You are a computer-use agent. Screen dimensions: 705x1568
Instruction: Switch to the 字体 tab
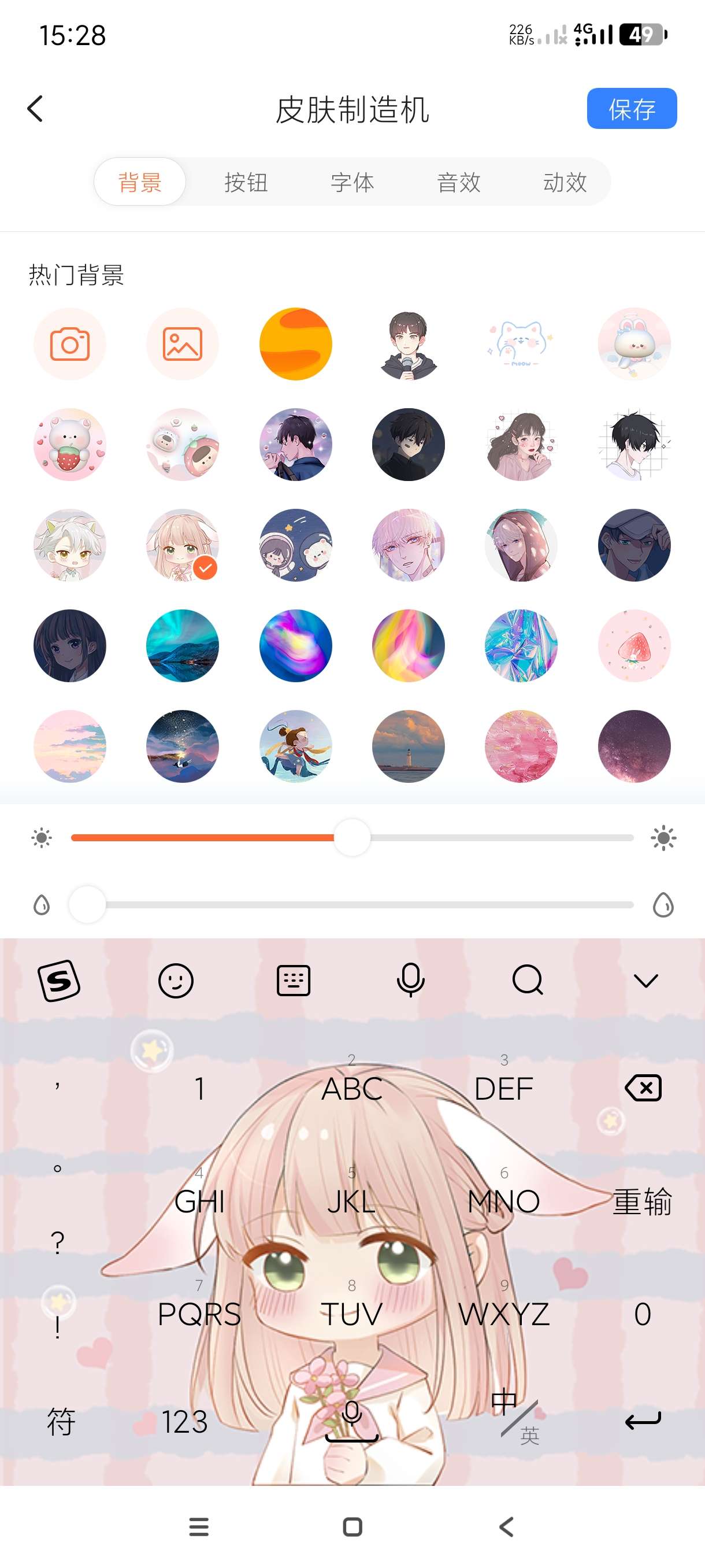352,182
